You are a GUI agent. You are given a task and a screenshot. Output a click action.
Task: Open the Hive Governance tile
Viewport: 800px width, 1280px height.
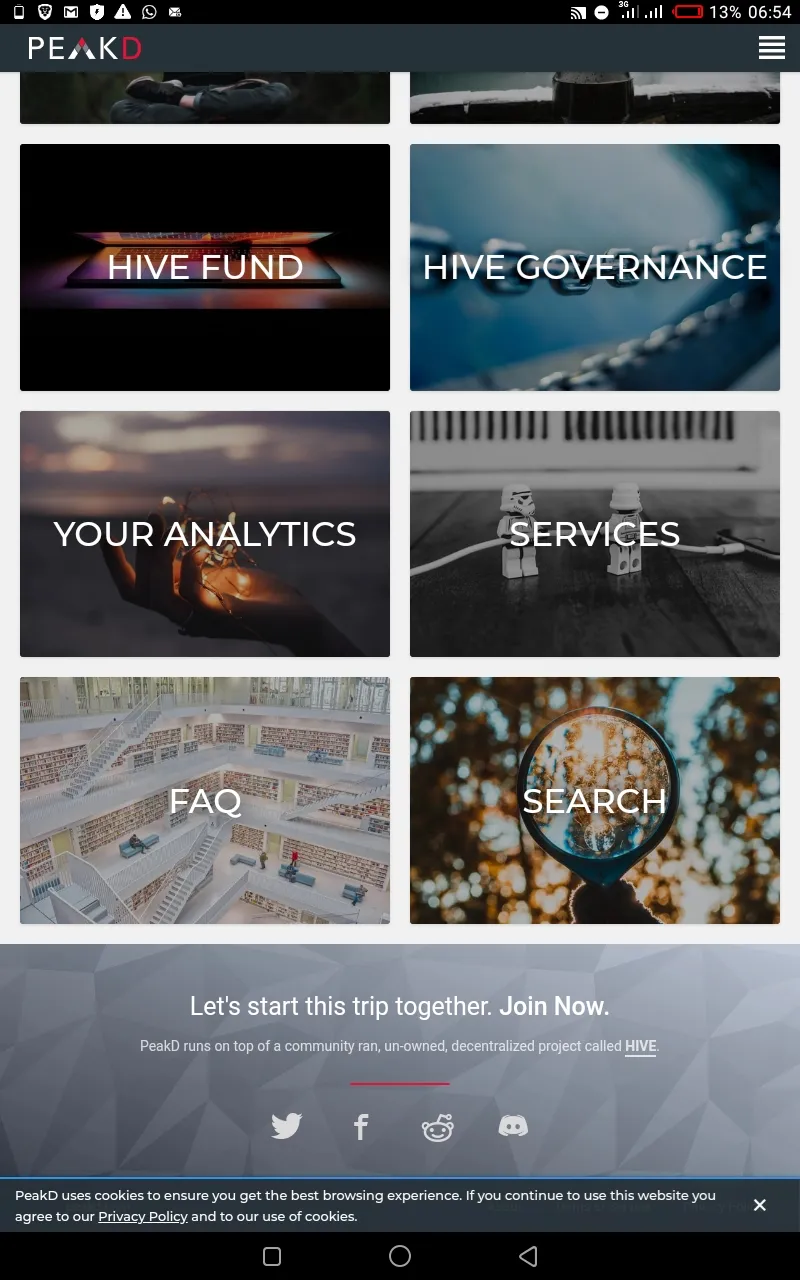click(x=594, y=267)
